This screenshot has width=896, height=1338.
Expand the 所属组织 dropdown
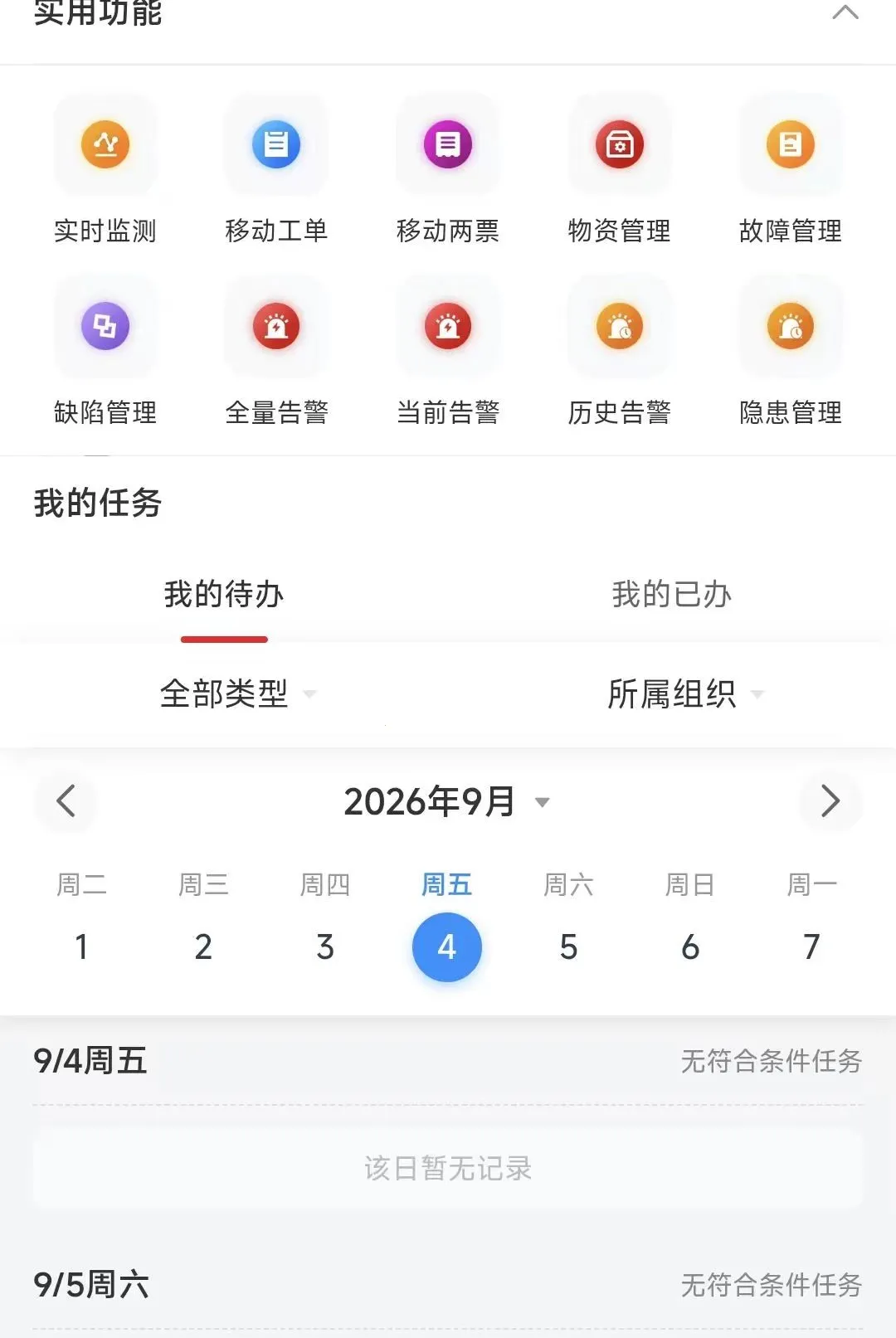pyautogui.click(x=685, y=693)
